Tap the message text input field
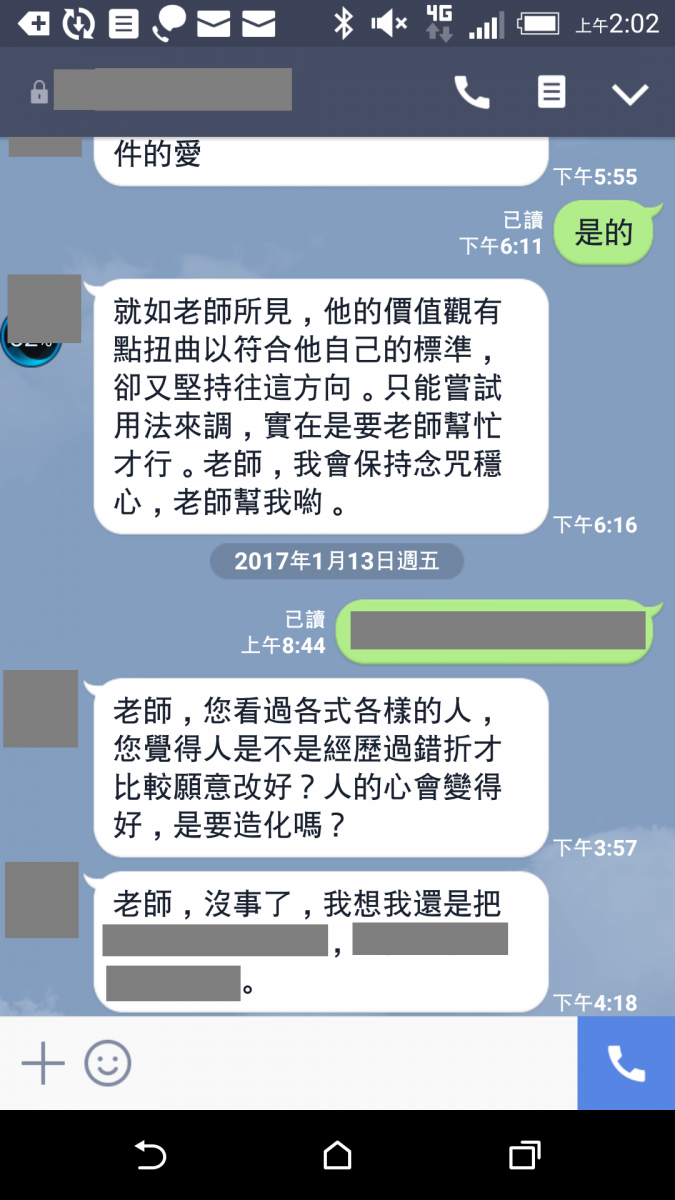 350,1063
